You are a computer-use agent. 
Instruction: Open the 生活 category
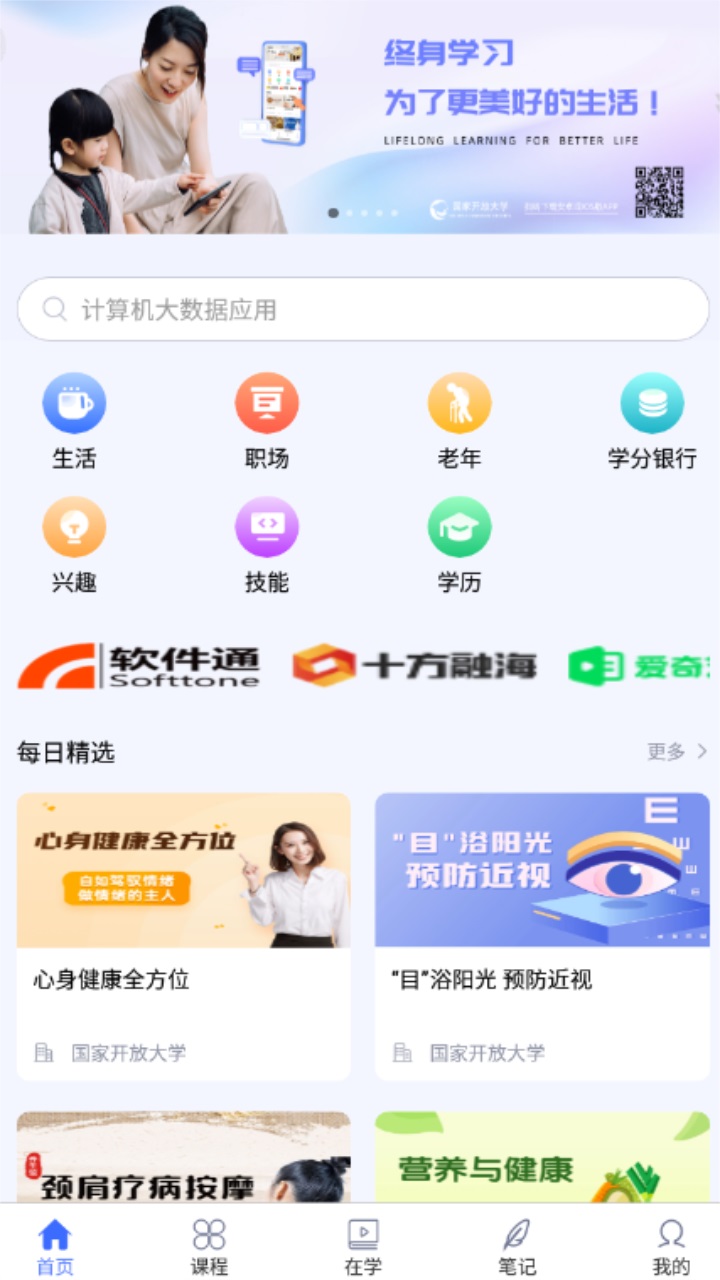tap(74, 421)
